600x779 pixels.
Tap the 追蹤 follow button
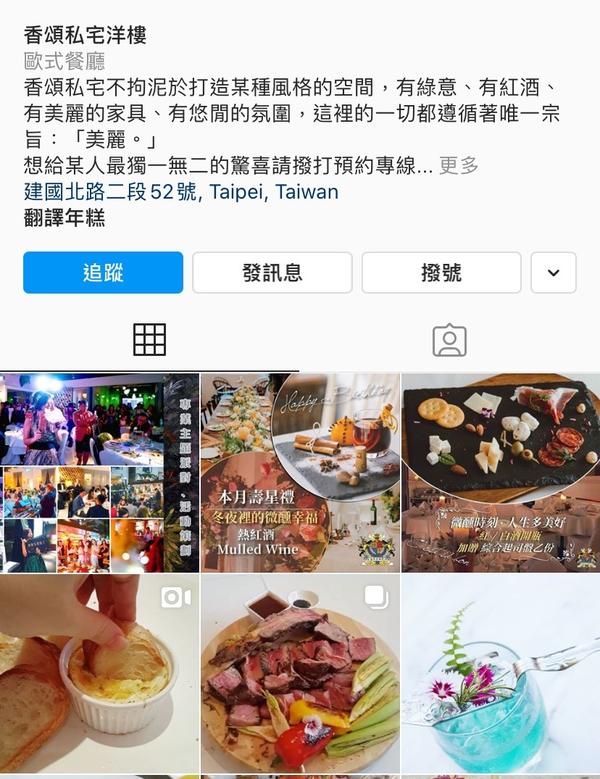tap(103, 272)
